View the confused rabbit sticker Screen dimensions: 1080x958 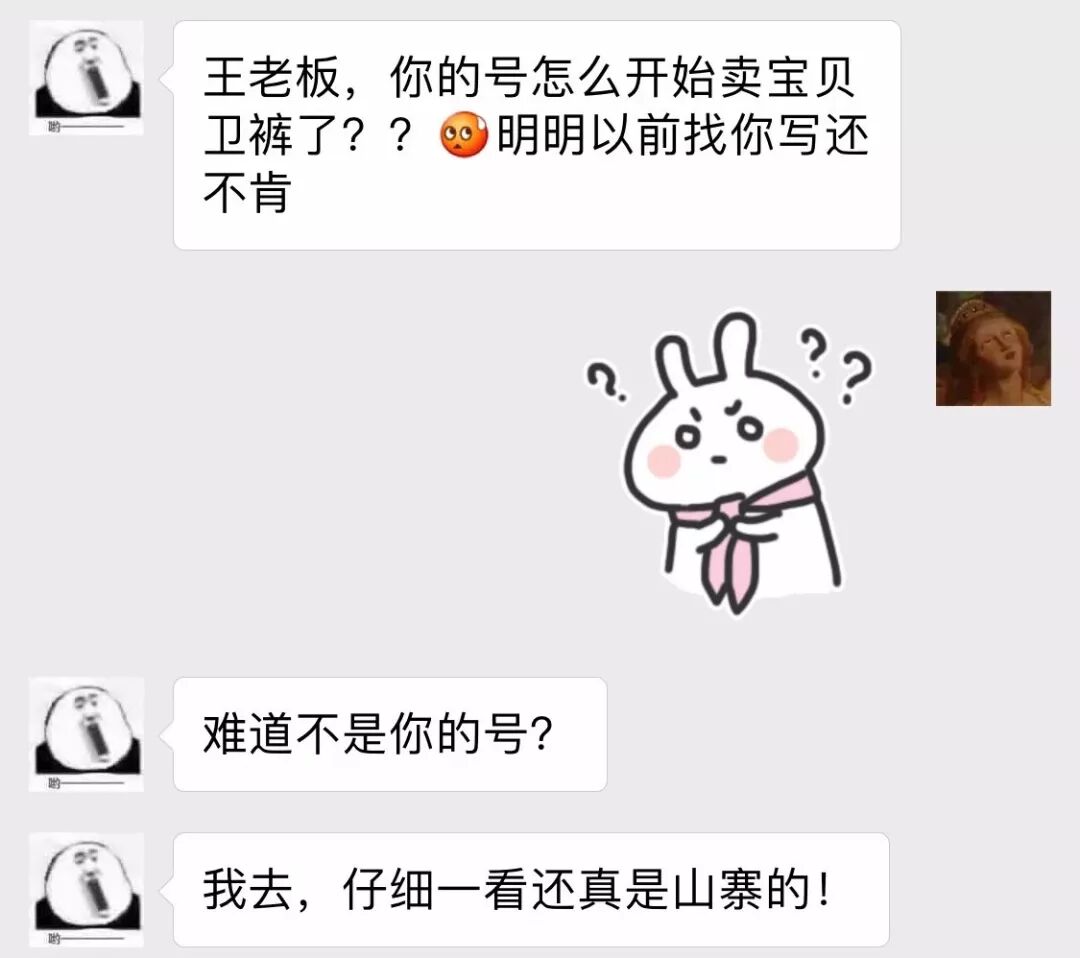730,462
